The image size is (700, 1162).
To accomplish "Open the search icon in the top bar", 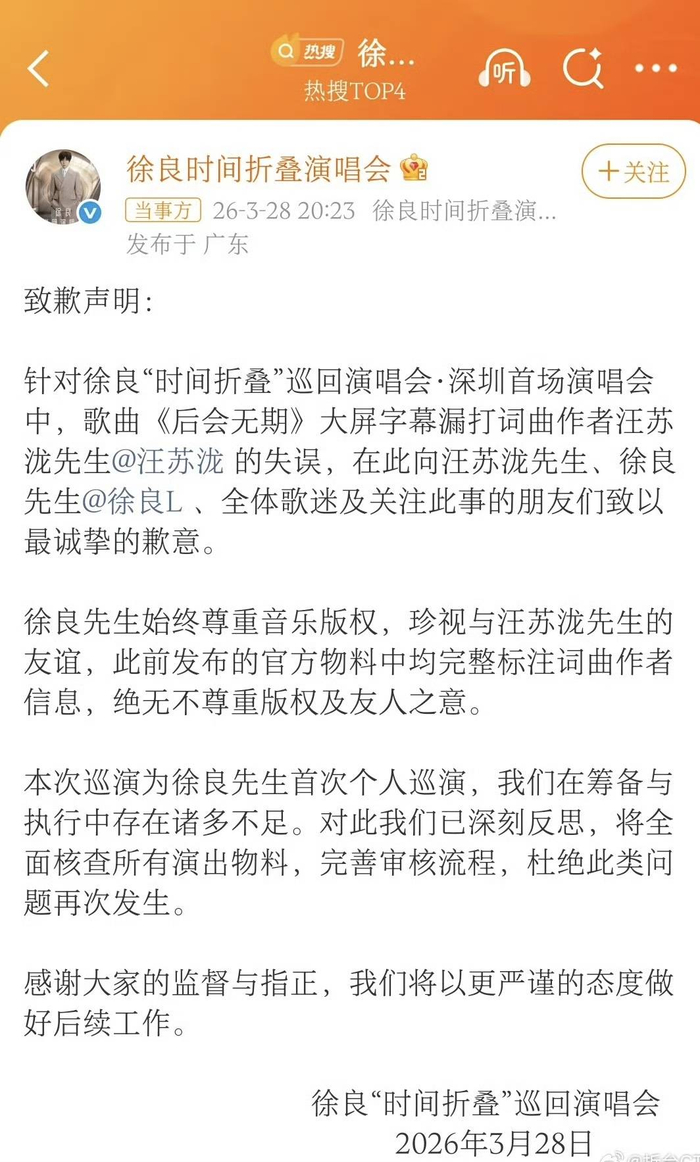I will [582, 69].
